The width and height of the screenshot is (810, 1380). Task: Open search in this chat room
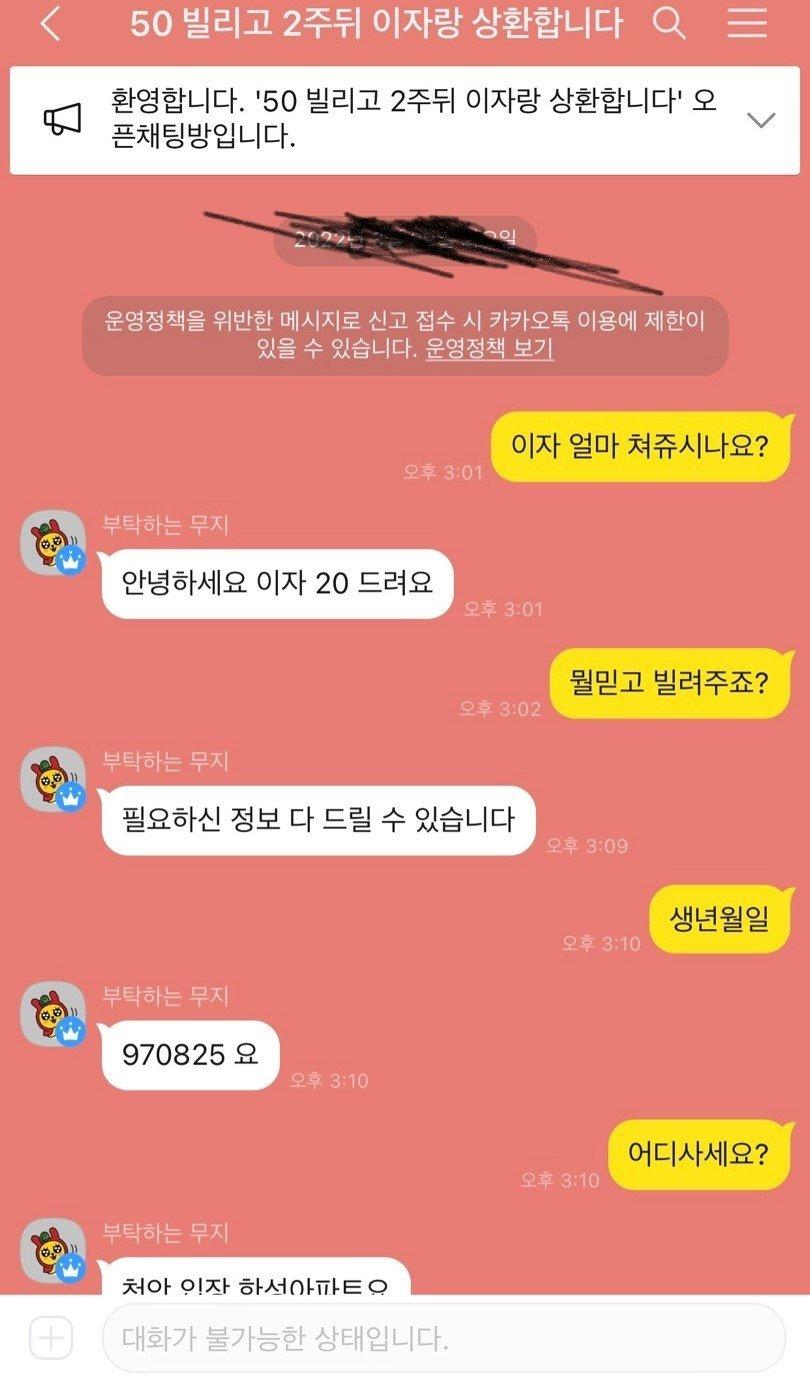pyautogui.click(x=669, y=23)
